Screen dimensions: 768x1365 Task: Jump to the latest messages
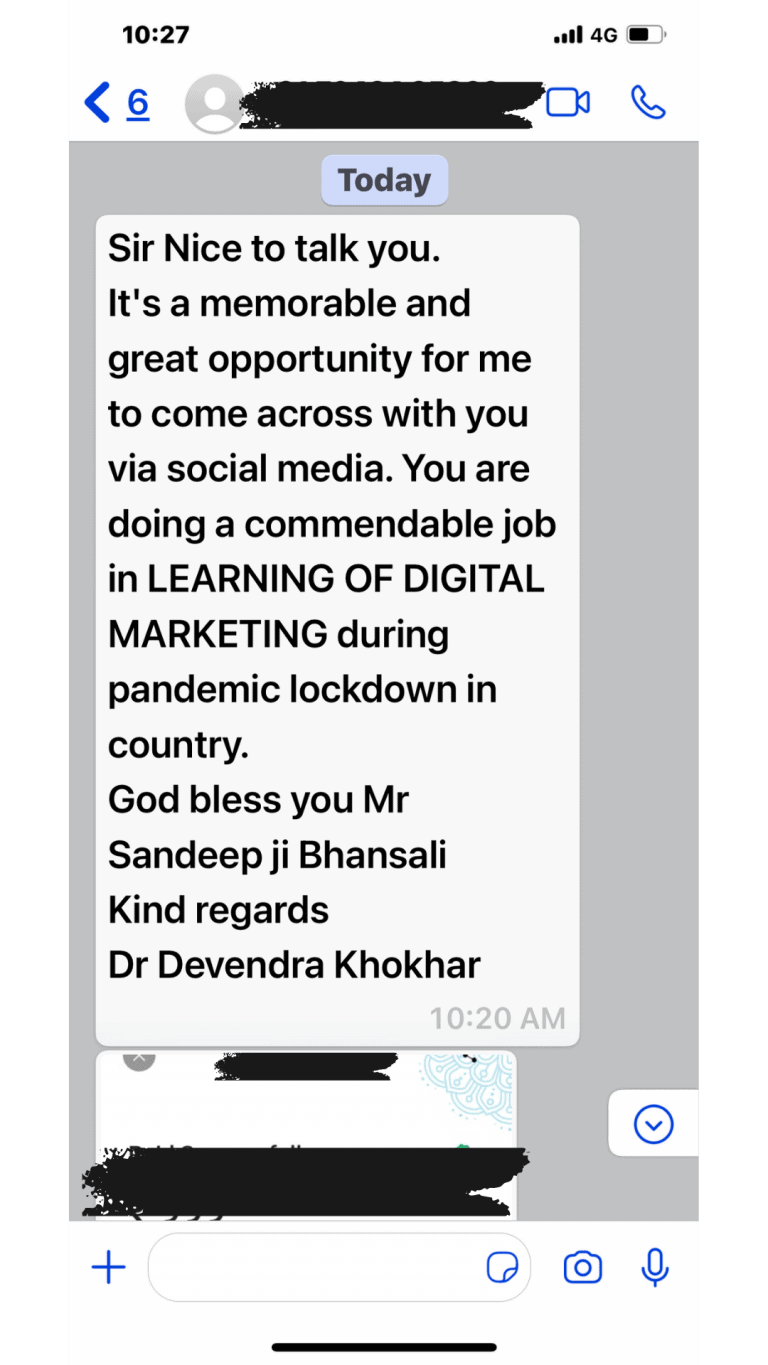tap(653, 1124)
